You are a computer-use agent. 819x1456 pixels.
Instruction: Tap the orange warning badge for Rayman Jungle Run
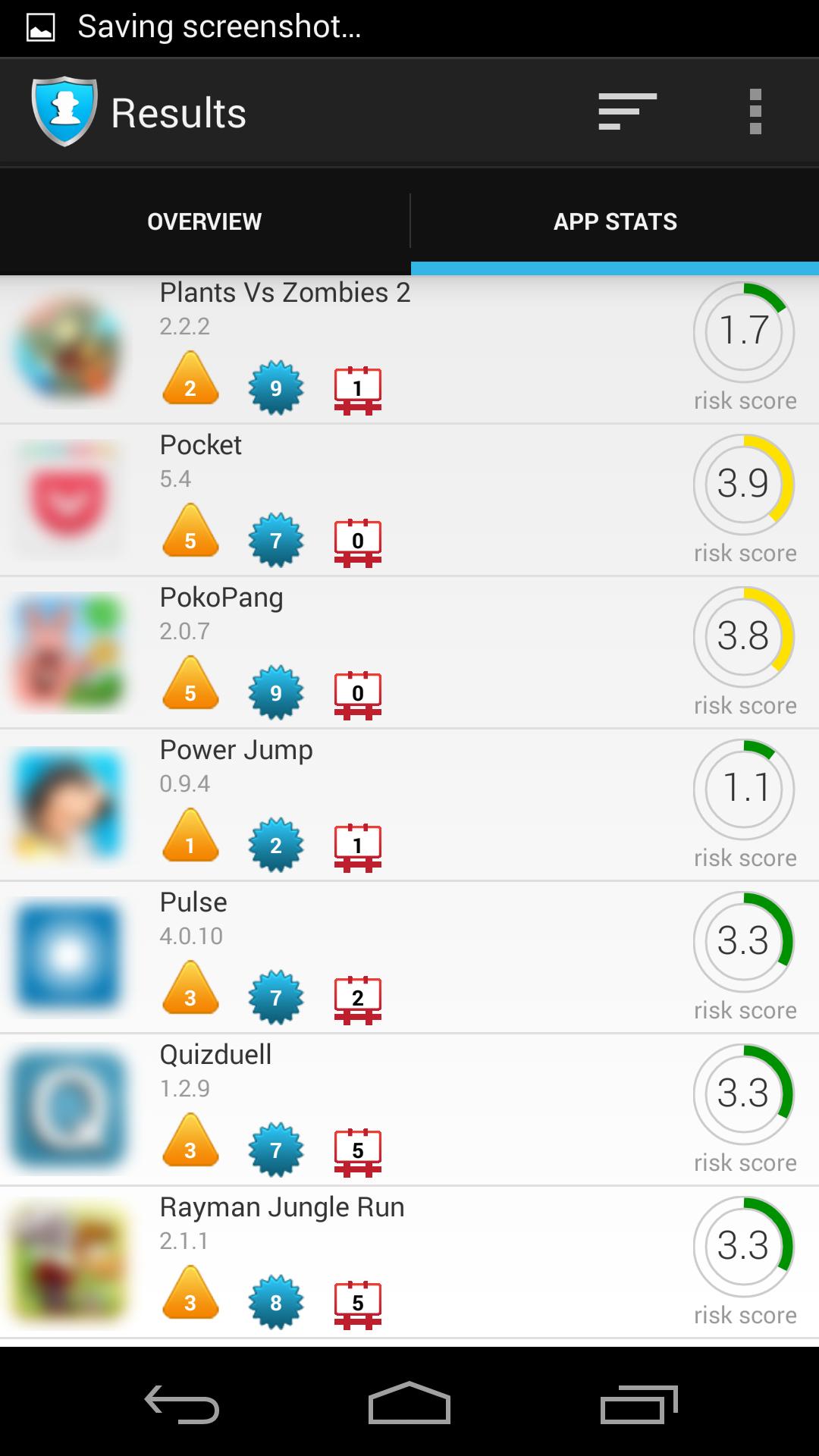(x=190, y=1301)
